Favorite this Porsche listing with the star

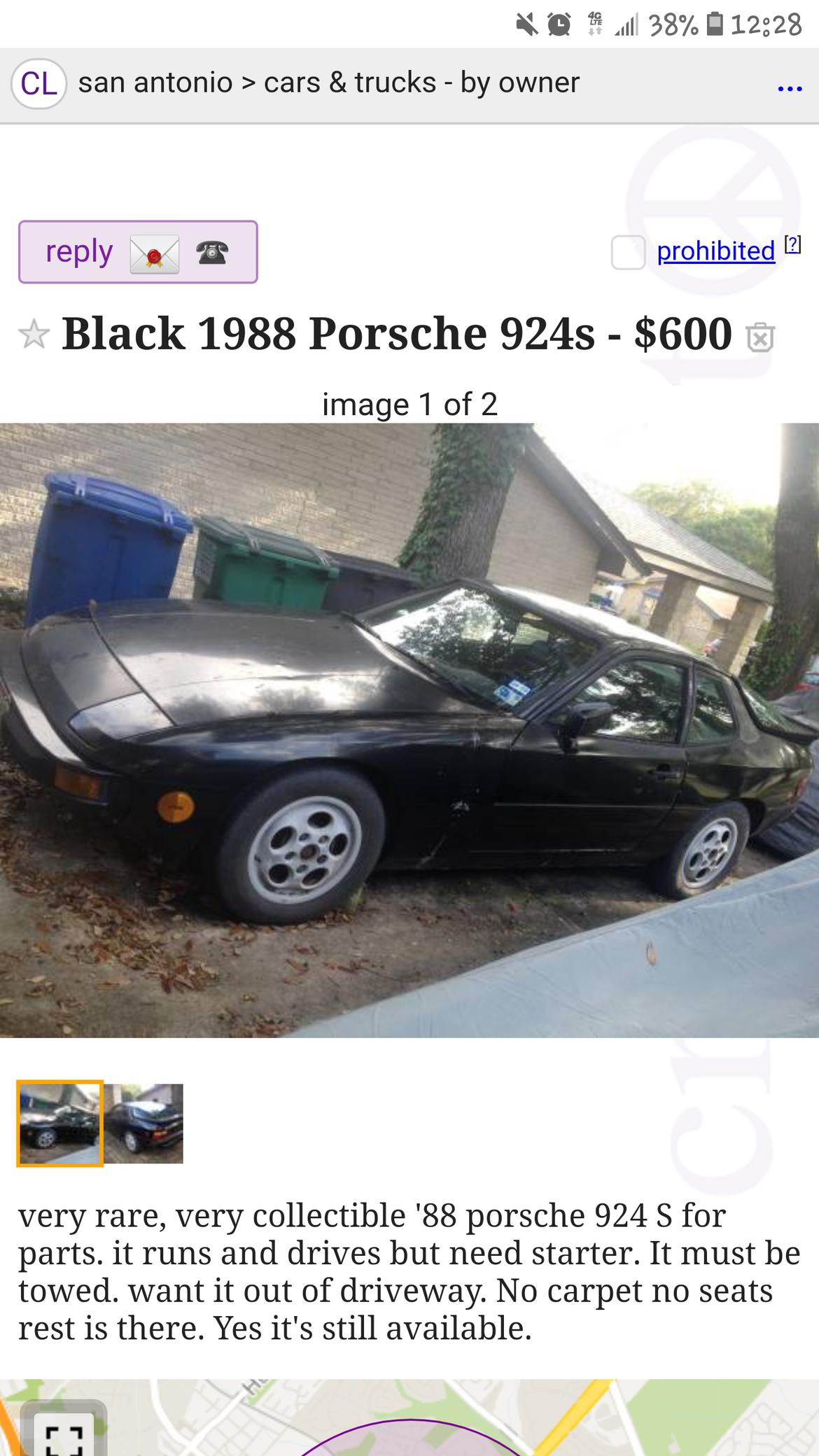pyautogui.click(x=34, y=335)
